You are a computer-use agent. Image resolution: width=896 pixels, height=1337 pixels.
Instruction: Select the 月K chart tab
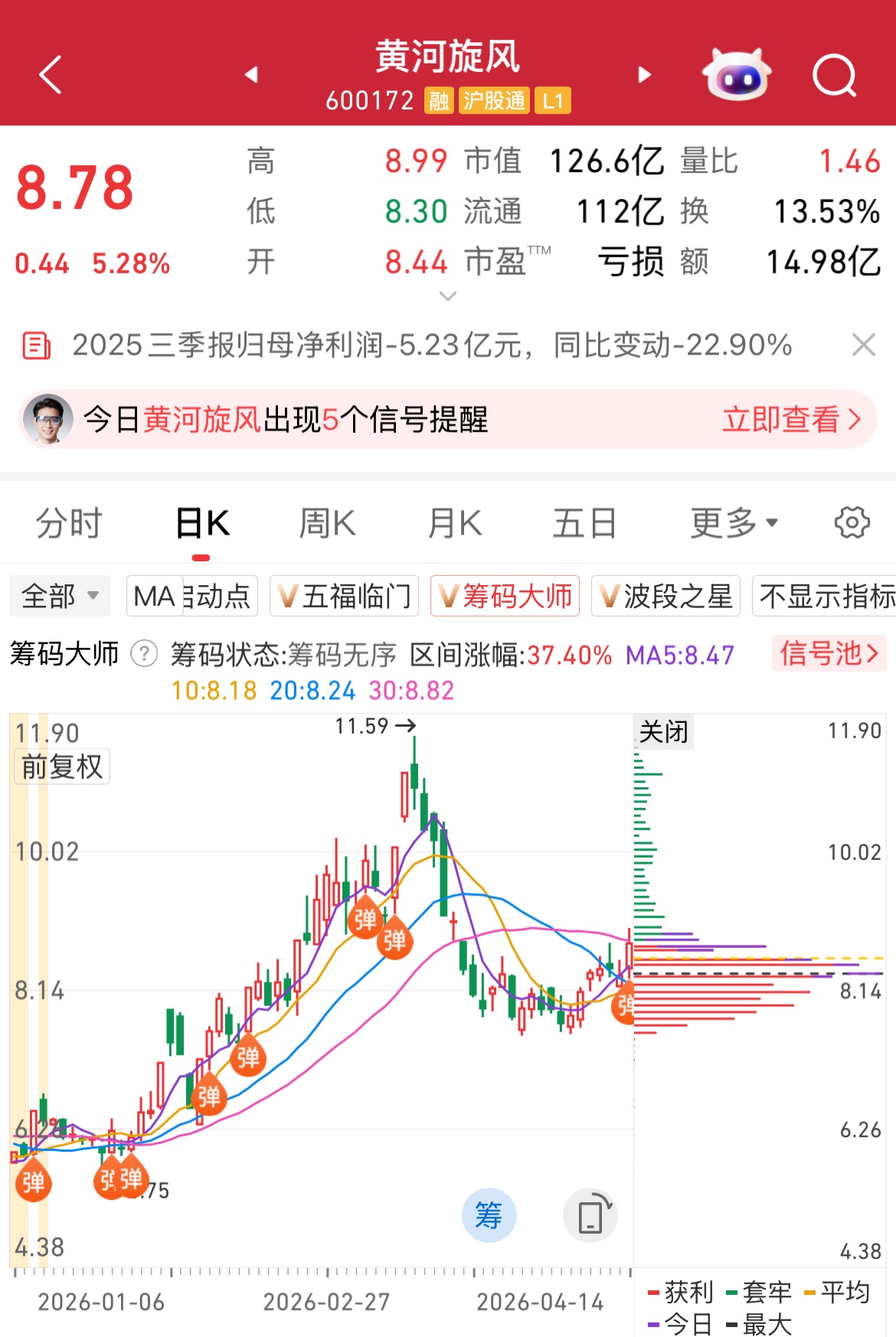pyautogui.click(x=455, y=524)
